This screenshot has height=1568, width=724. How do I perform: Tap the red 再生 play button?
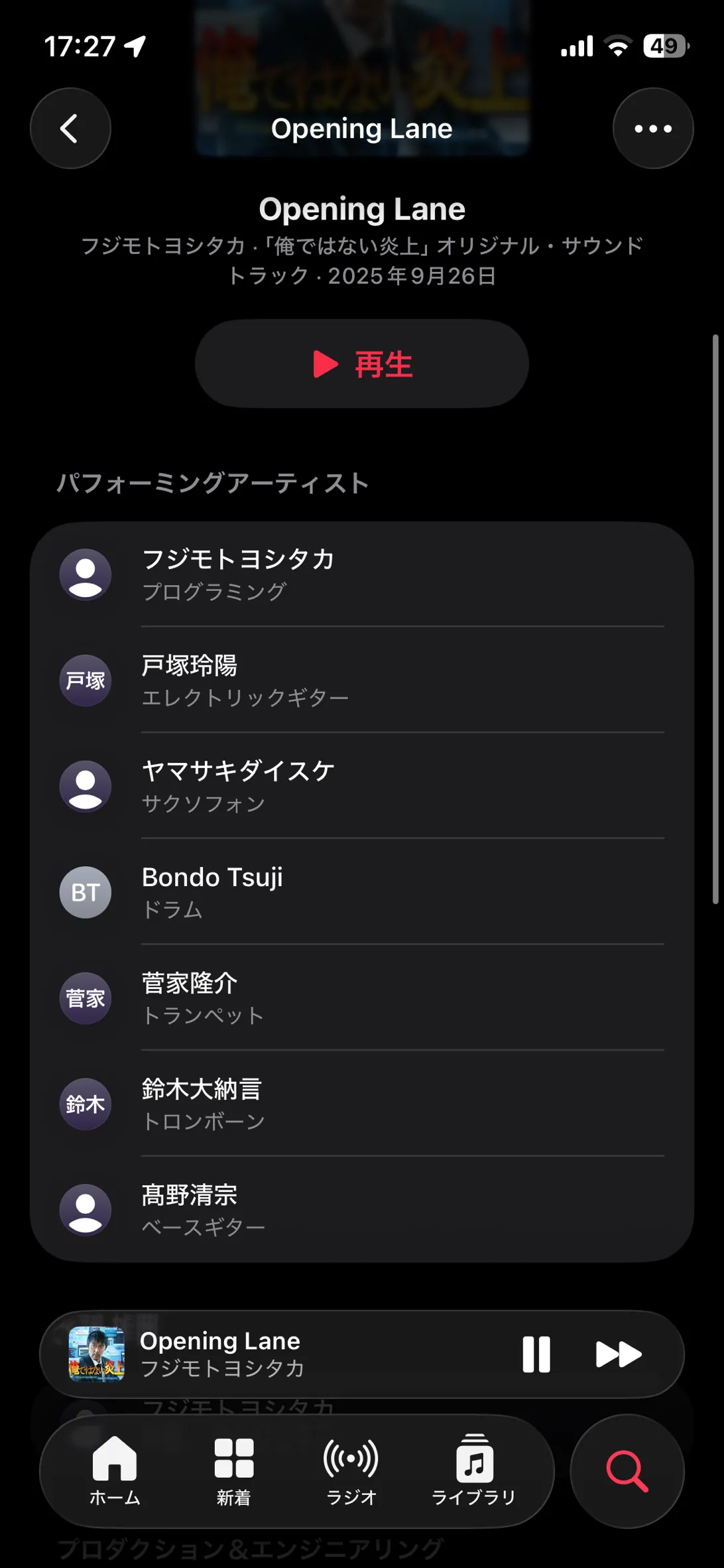point(361,364)
